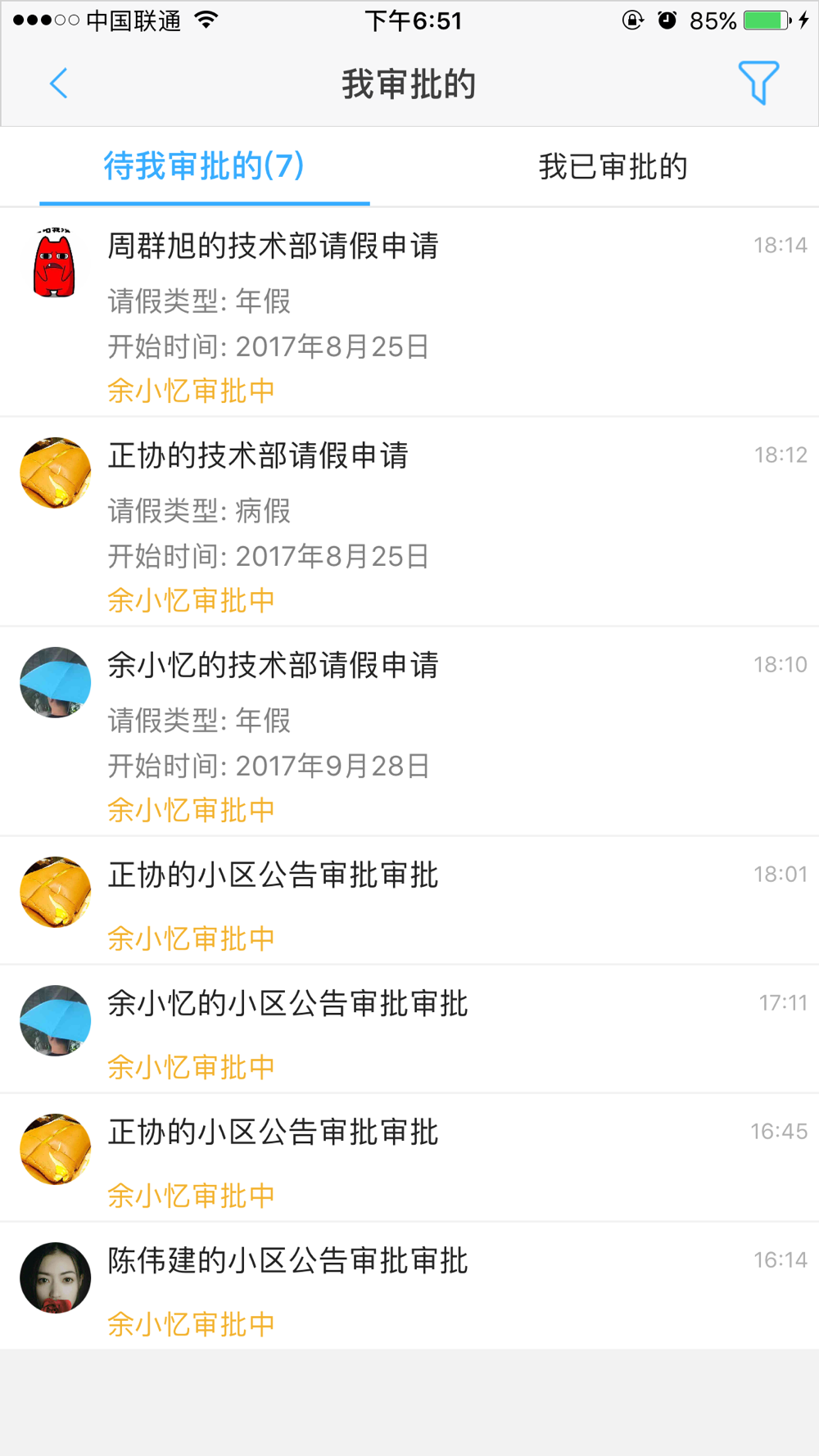Select the 待我审批的(7) tab
This screenshot has height=1456, width=819.
pos(204,166)
